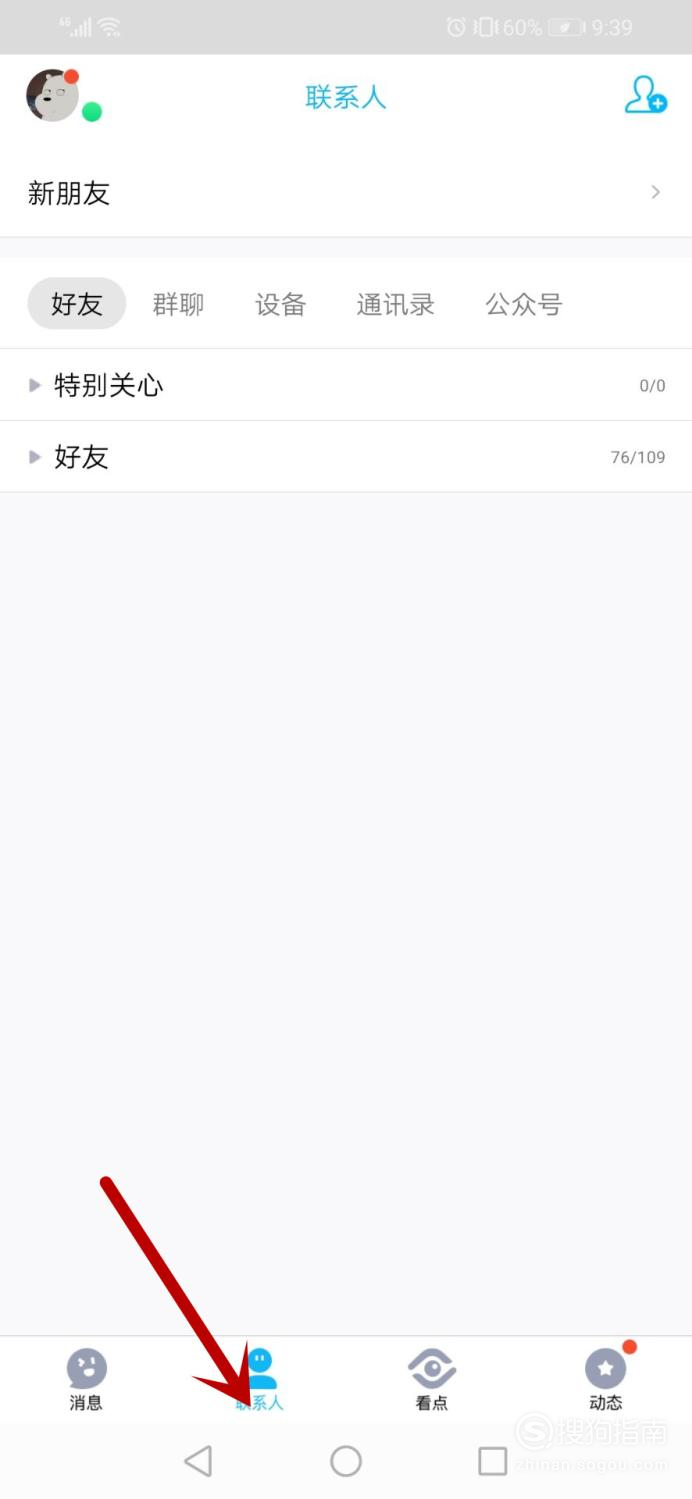
Task: Tap the system back button
Action: coord(198,1461)
